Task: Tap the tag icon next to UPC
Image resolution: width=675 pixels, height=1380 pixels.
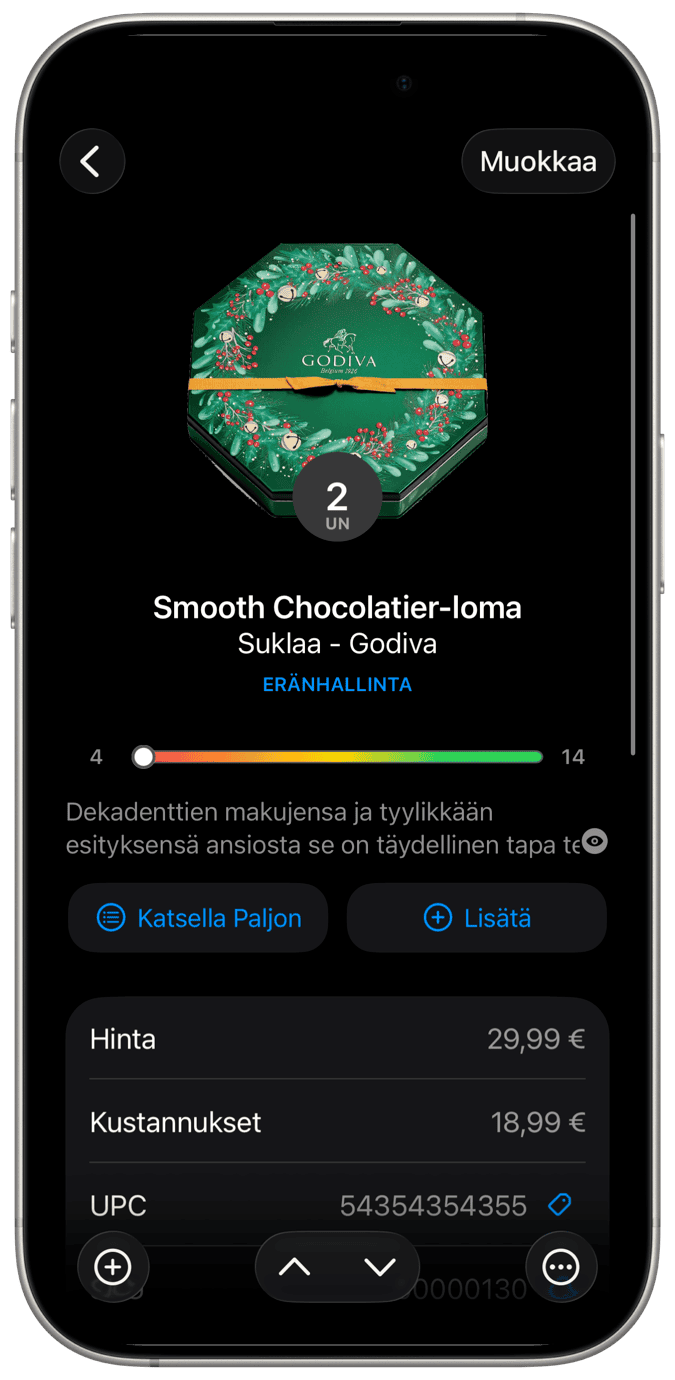Action: point(560,1205)
